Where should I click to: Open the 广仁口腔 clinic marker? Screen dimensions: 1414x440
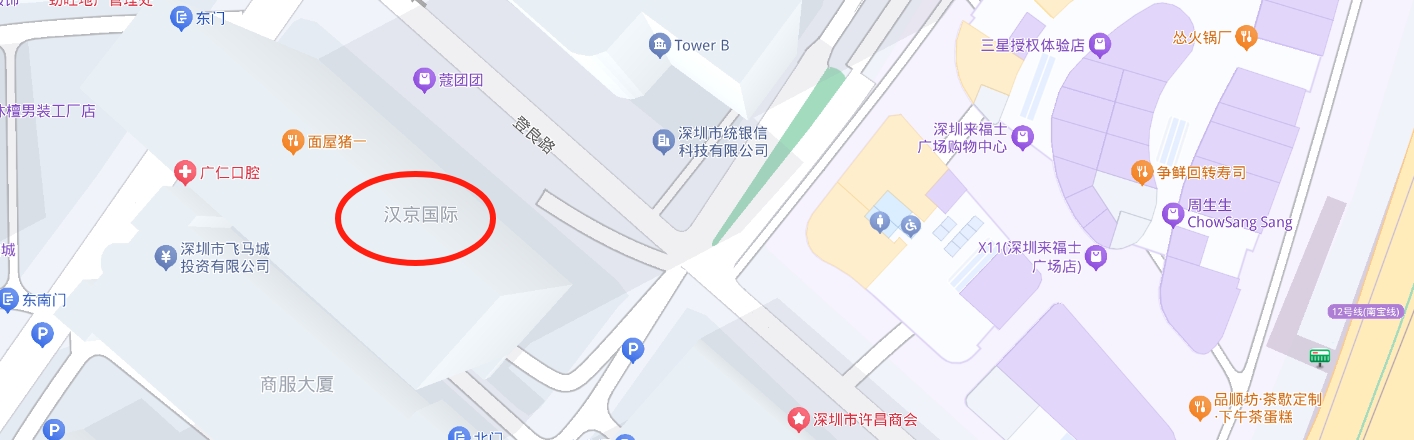[185, 172]
